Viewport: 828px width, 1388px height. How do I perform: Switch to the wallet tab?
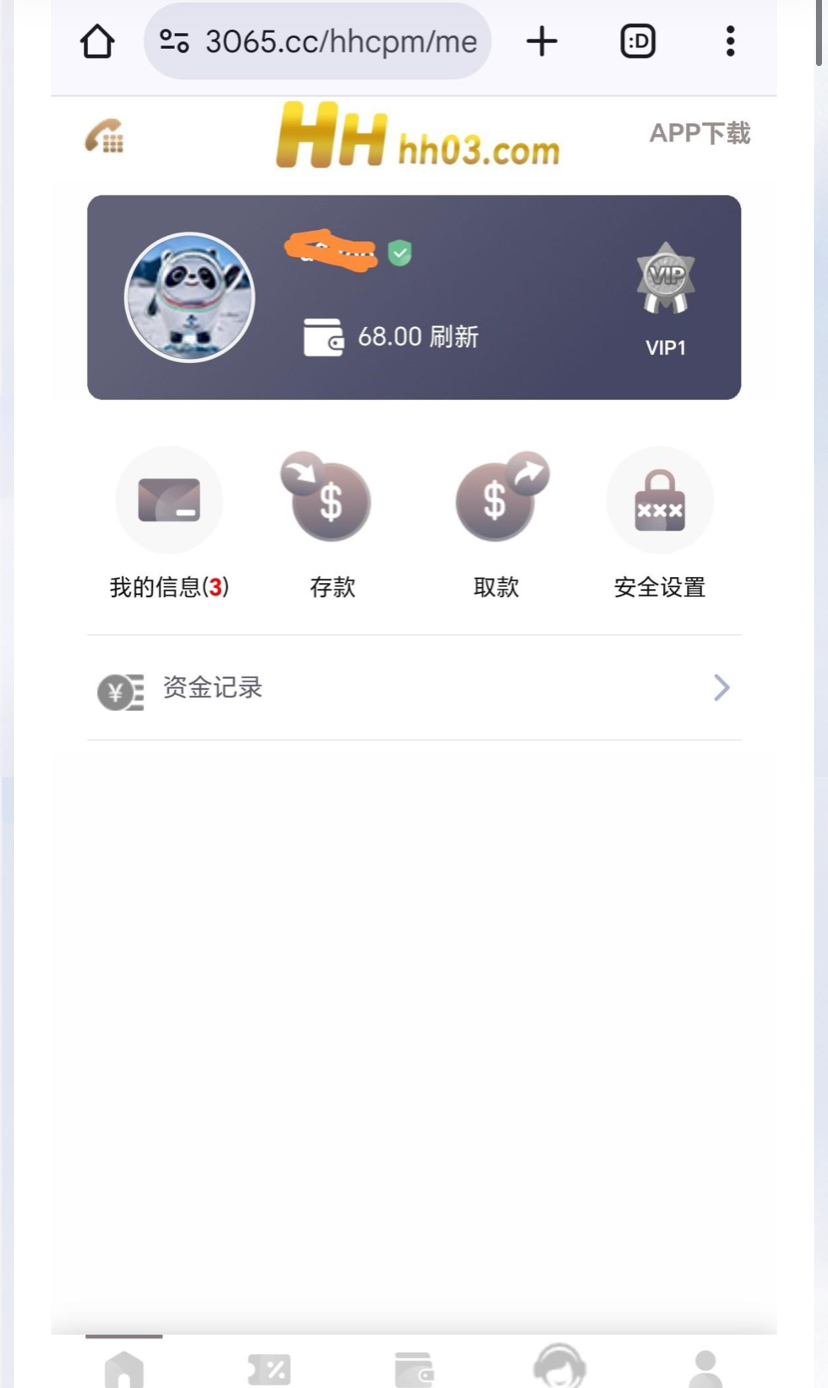pyautogui.click(x=413, y=1368)
